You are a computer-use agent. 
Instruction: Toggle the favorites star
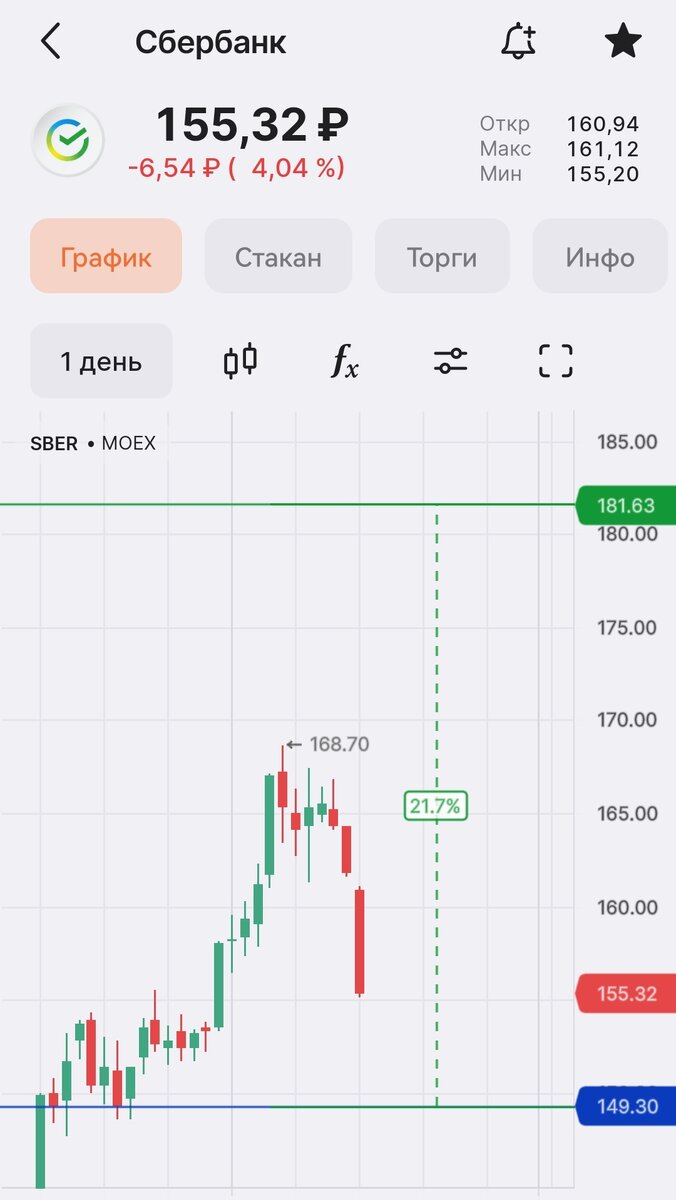(623, 41)
